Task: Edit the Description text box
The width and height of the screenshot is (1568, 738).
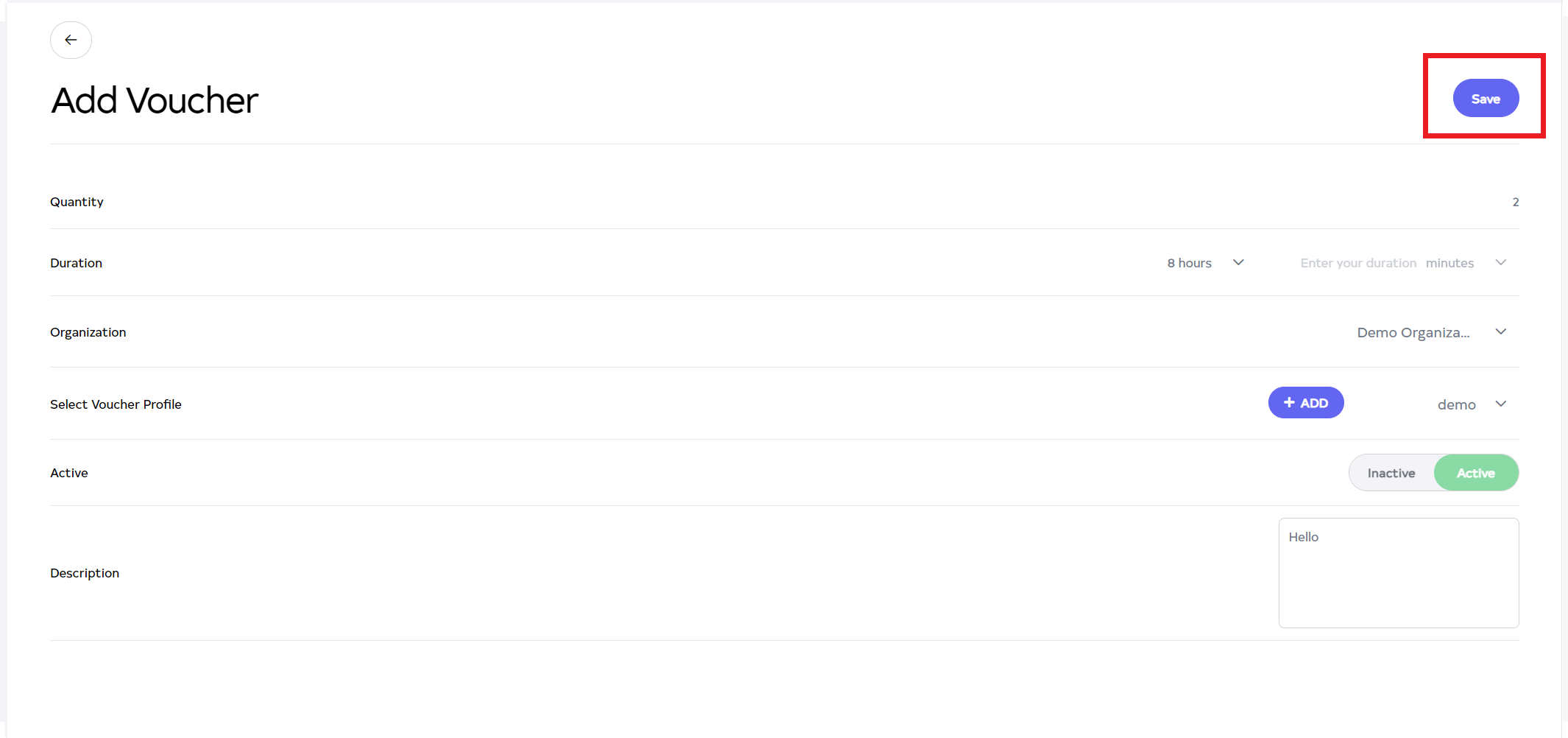Action: [x=1398, y=573]
